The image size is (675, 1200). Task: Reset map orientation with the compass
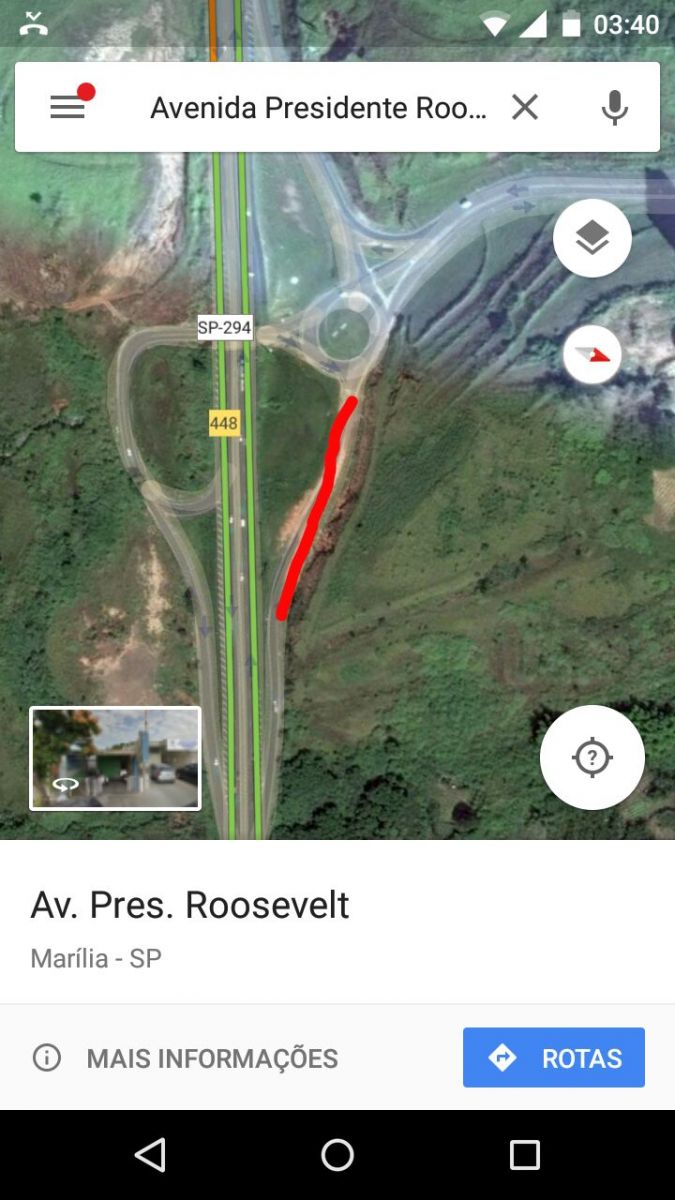click(592, 355)
